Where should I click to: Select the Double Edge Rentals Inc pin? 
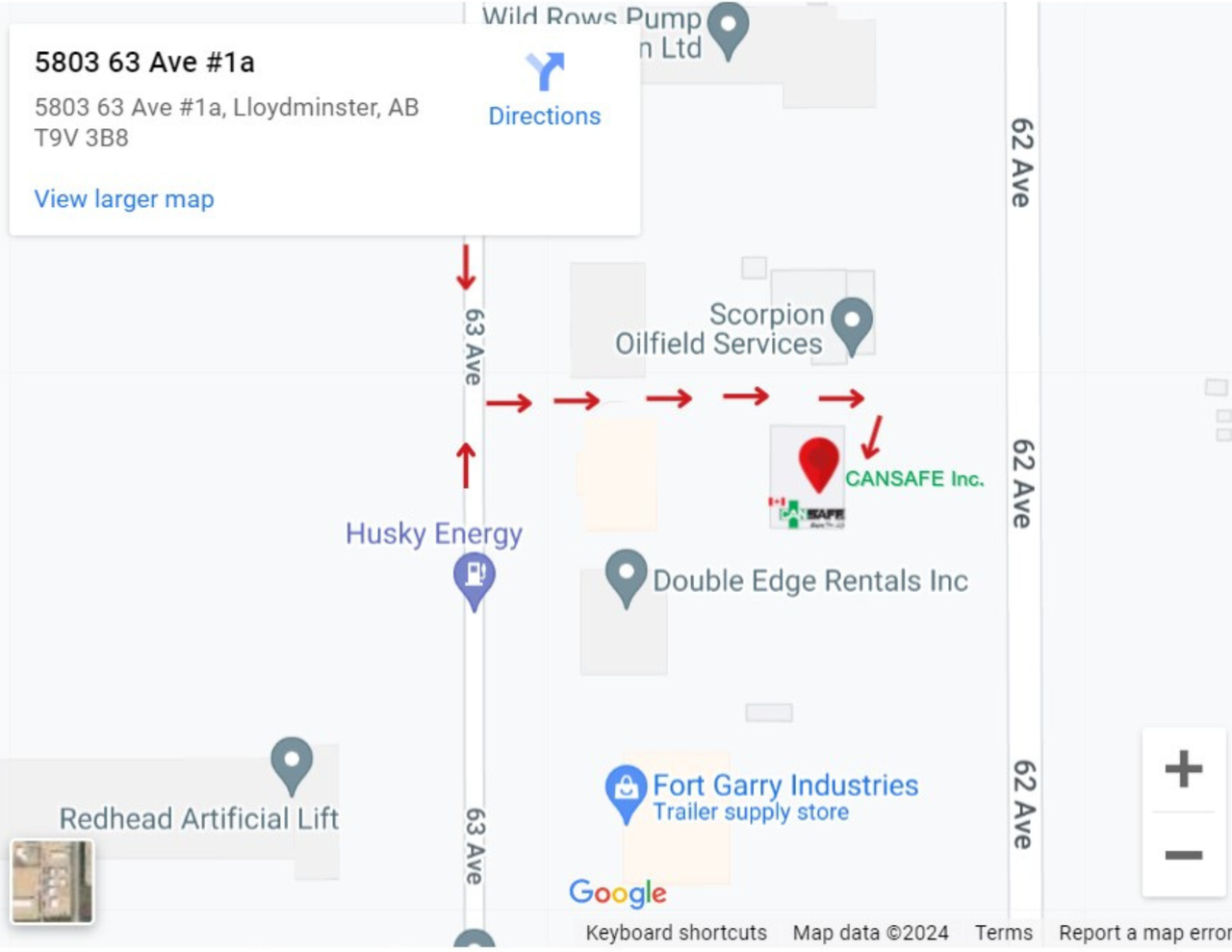point(626,575)
